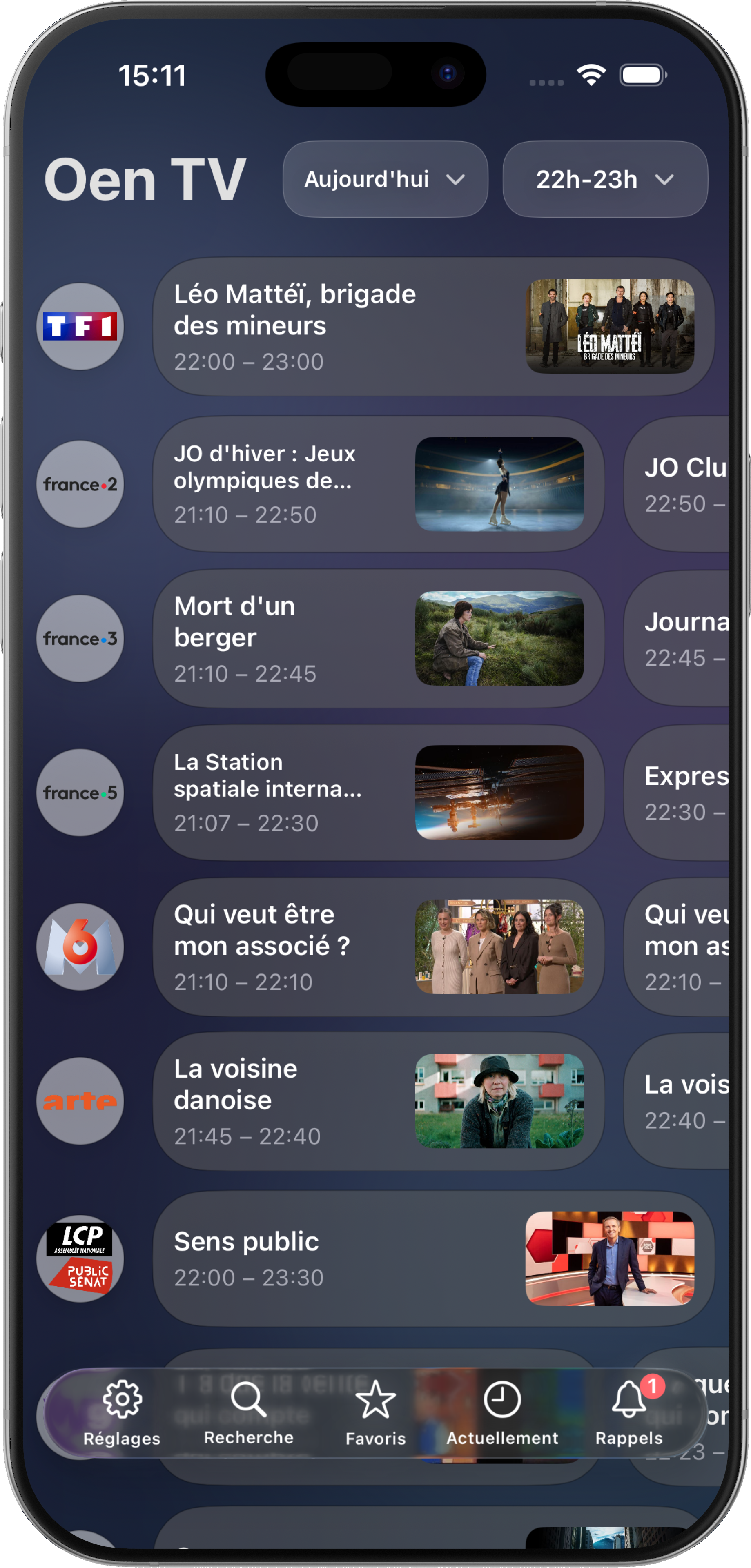Choose the arte channel logo
This screenshot has width=751, height=1568.
tap(80, 1101)
